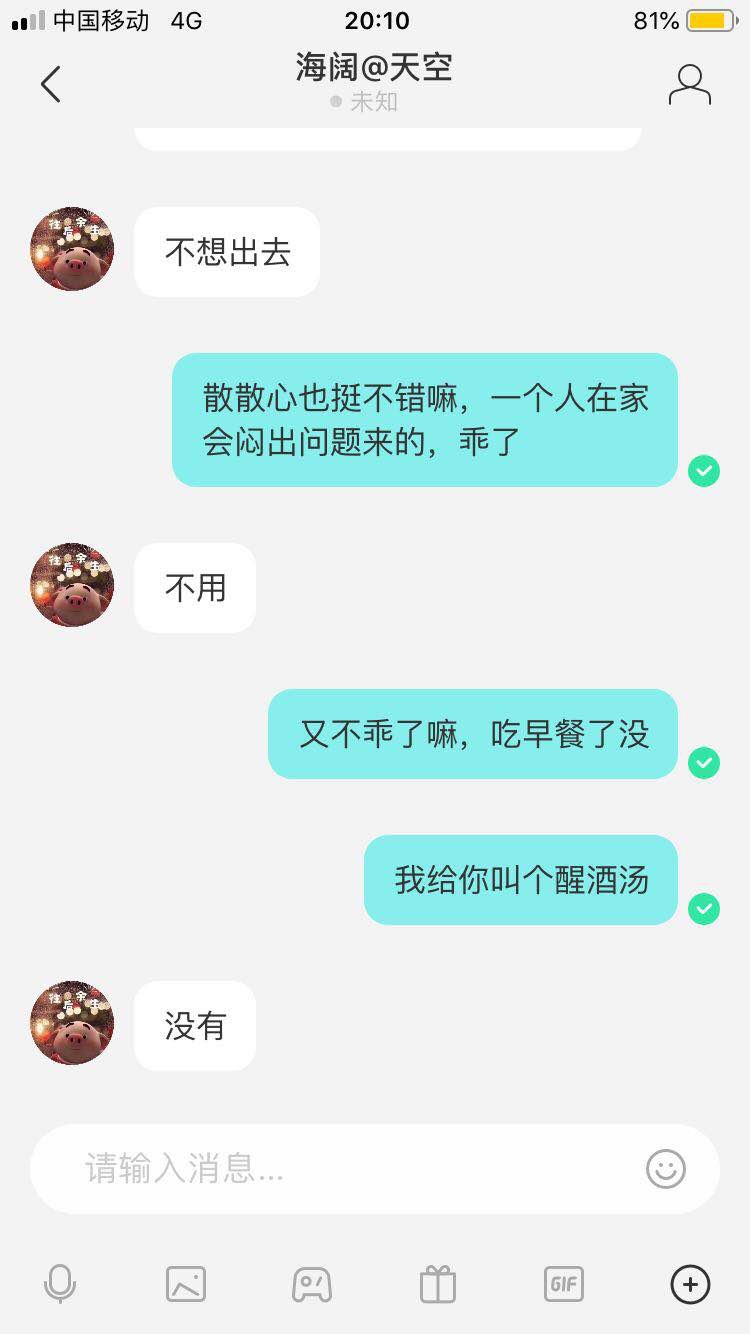
Task: Open the image picker to send a photo
Action: click(x=186, y=1283)
